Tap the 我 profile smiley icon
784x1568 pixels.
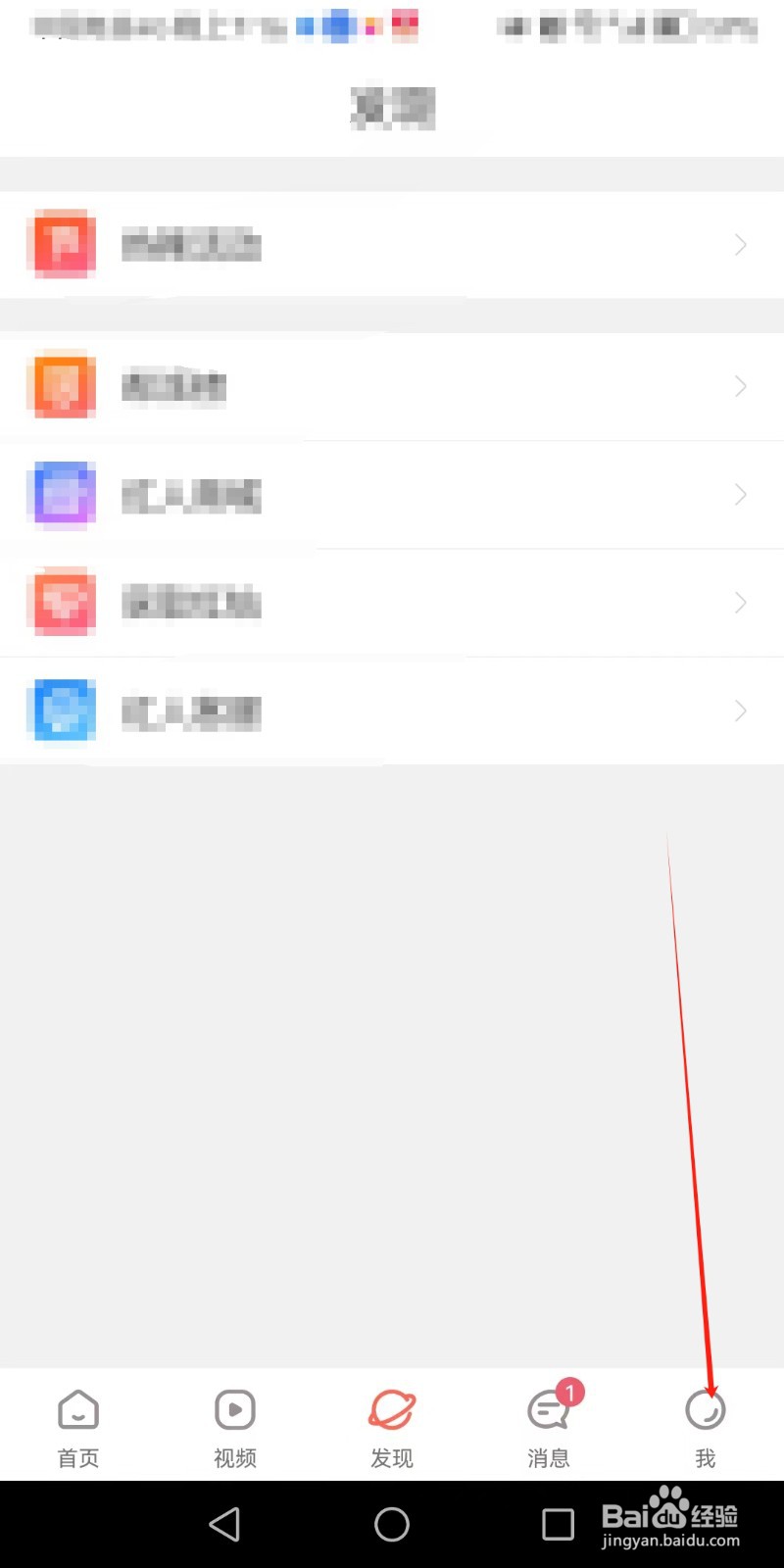[705, 1409]
